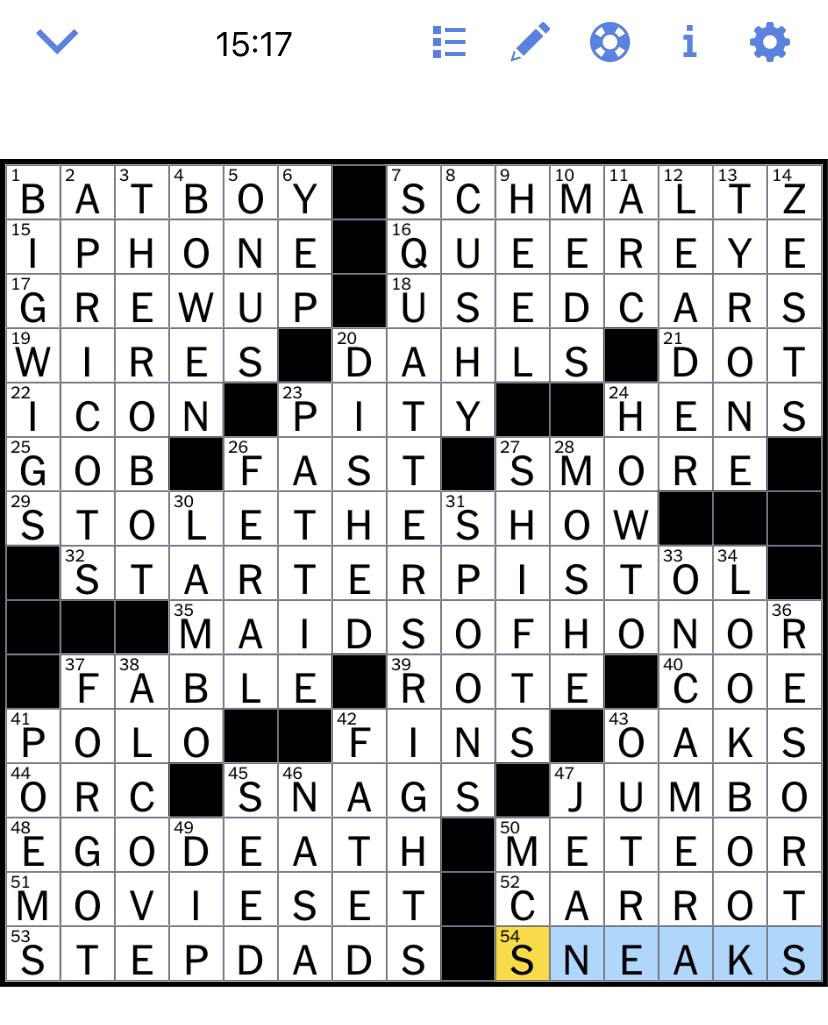Screen dimensions: 828x1025
Task: Select the cell numbered 1 with B
Action: point(33,192)
